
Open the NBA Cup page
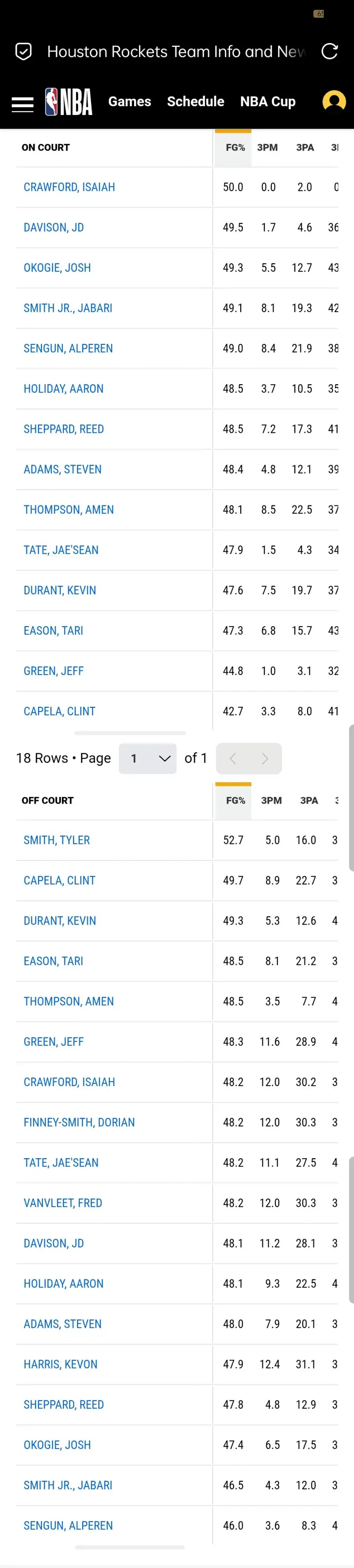point(268,102)
